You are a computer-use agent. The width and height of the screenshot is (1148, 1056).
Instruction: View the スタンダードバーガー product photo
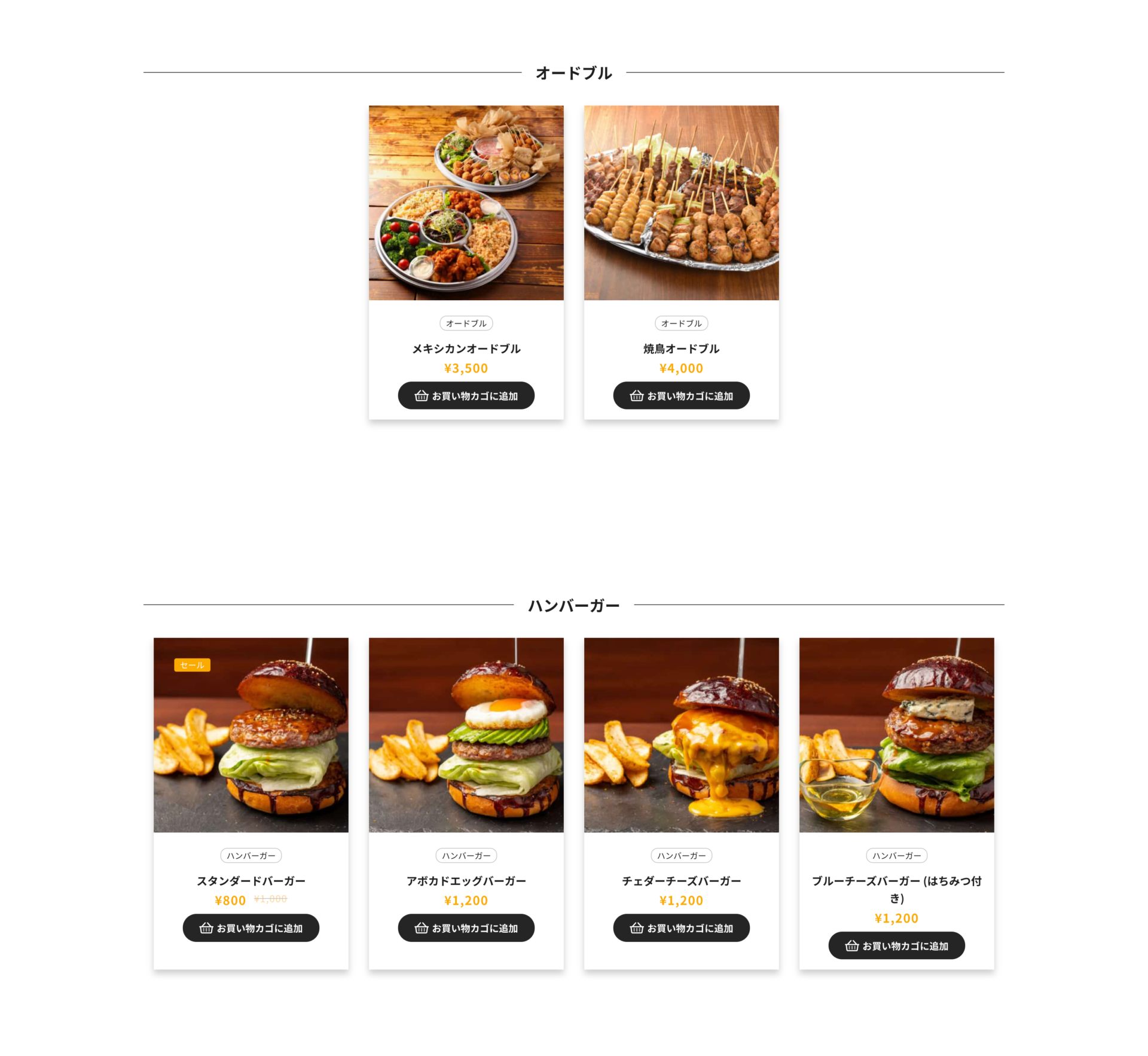point(251,735)
